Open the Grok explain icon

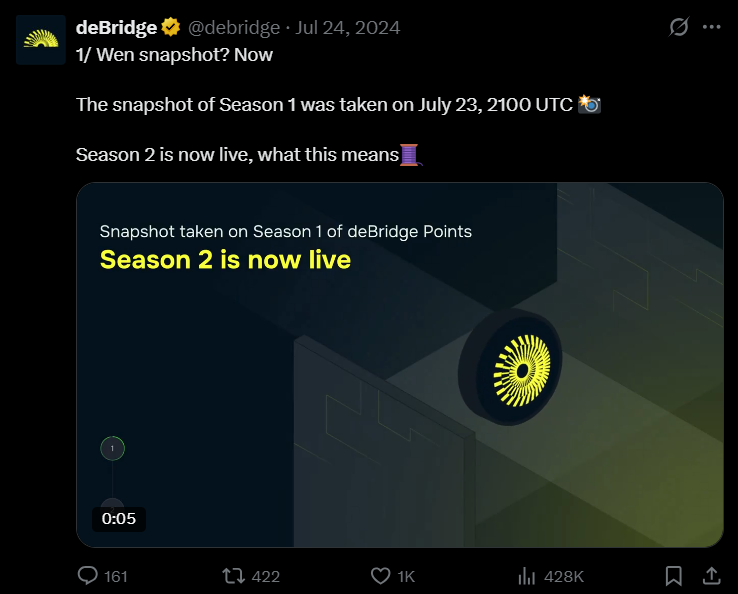[679, 27]
